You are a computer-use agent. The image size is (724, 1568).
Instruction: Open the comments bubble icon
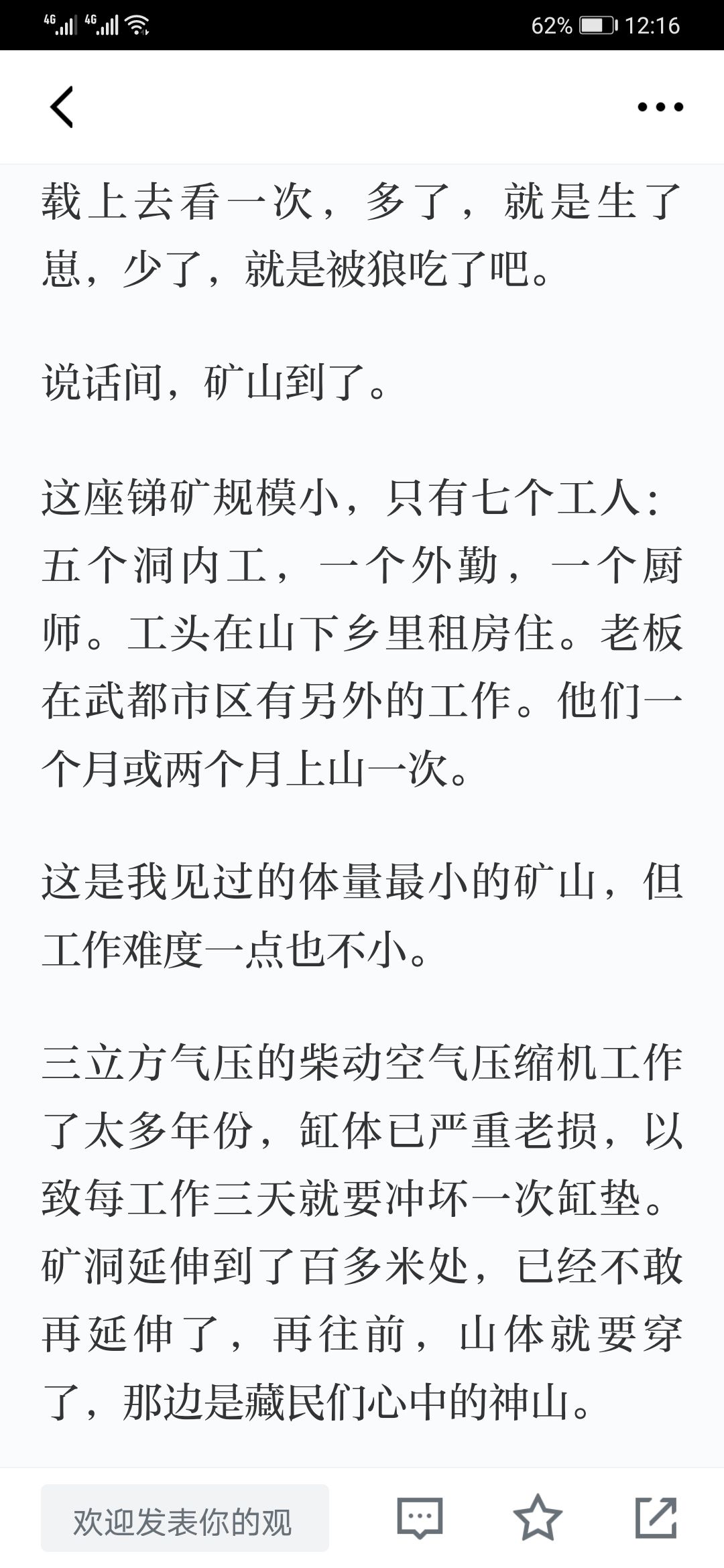click(x=420, y=1518)
